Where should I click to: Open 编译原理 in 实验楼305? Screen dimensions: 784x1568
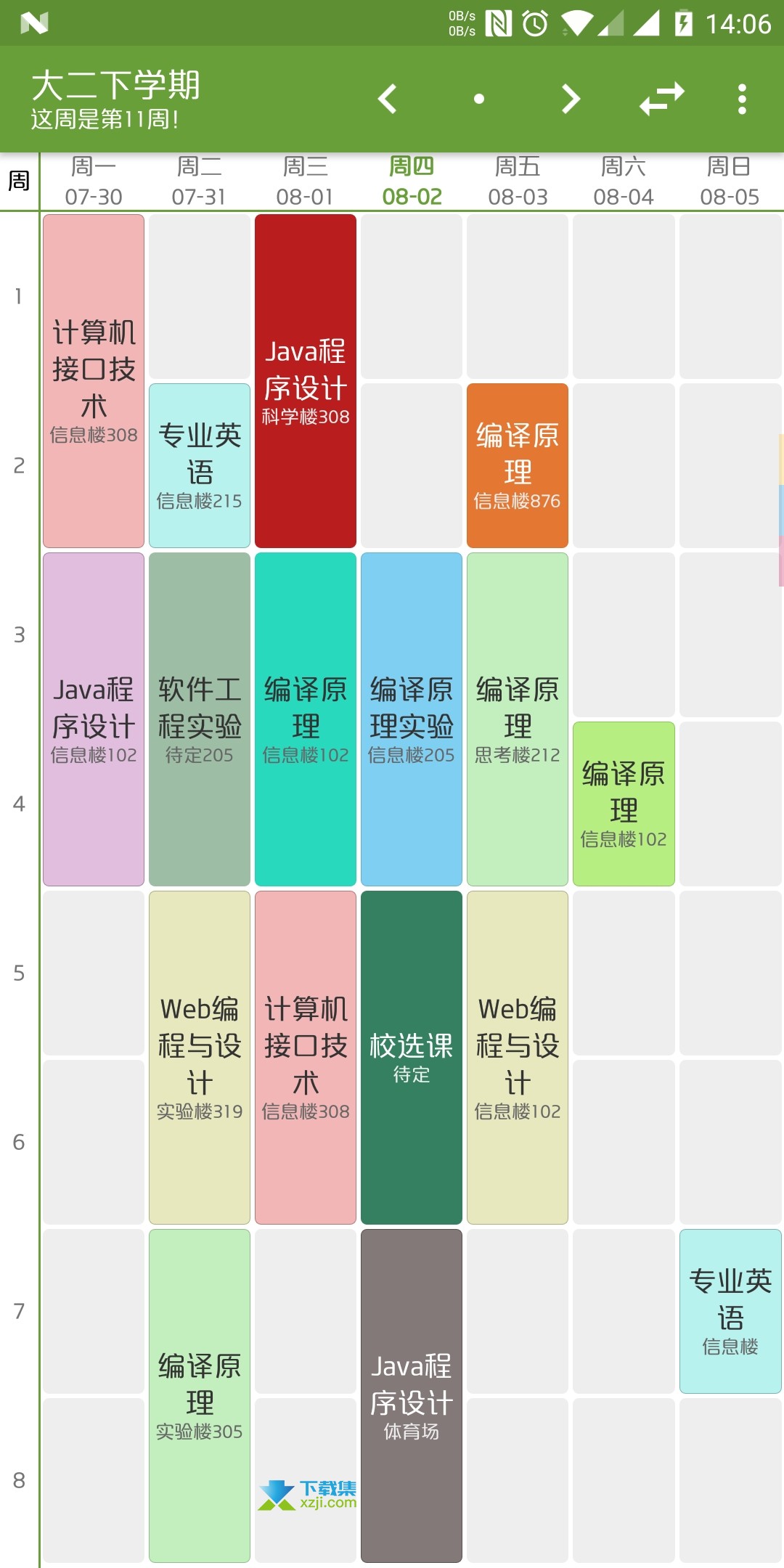(x=200, y=1396)
